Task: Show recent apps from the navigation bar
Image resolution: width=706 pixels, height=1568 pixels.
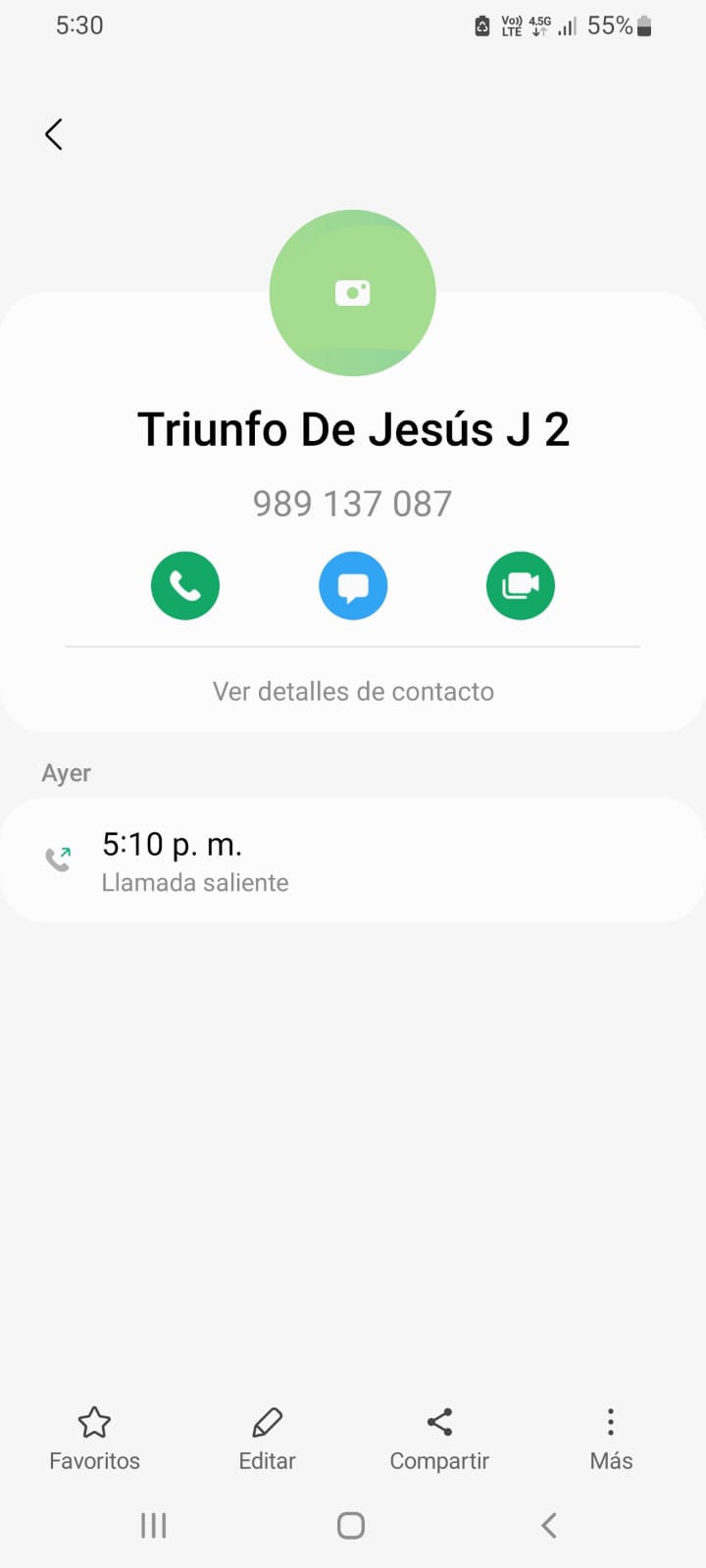Action: 154,1525
